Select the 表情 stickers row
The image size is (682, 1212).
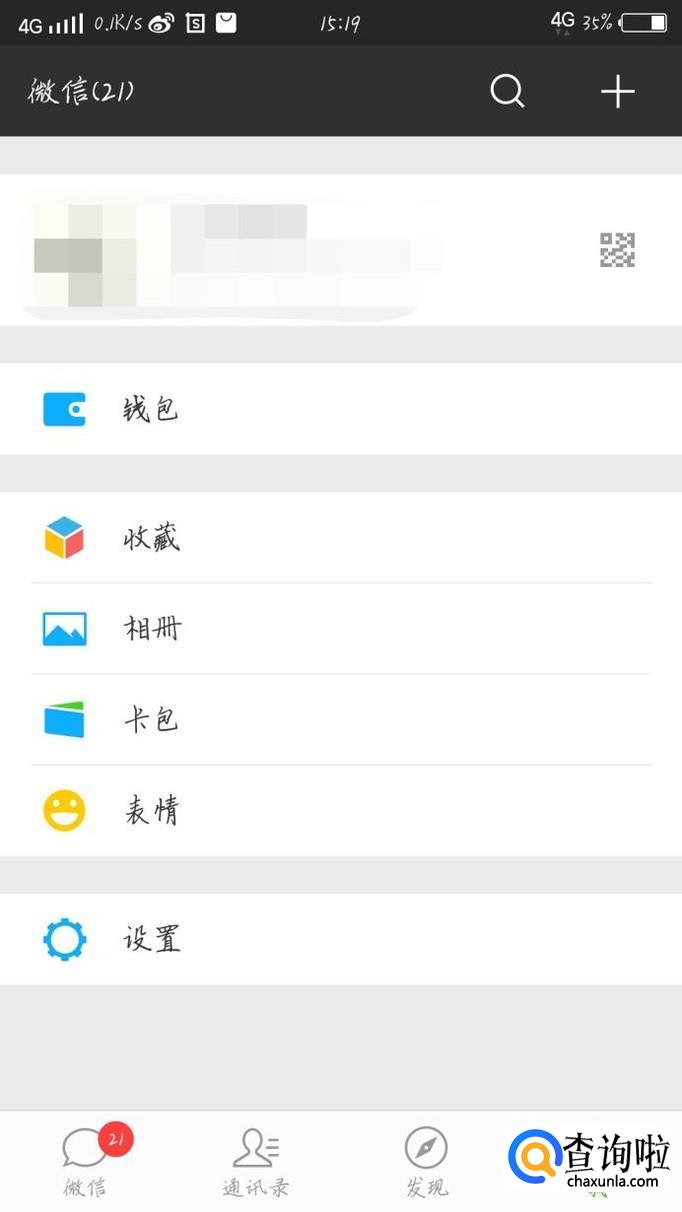pos(340,811)
